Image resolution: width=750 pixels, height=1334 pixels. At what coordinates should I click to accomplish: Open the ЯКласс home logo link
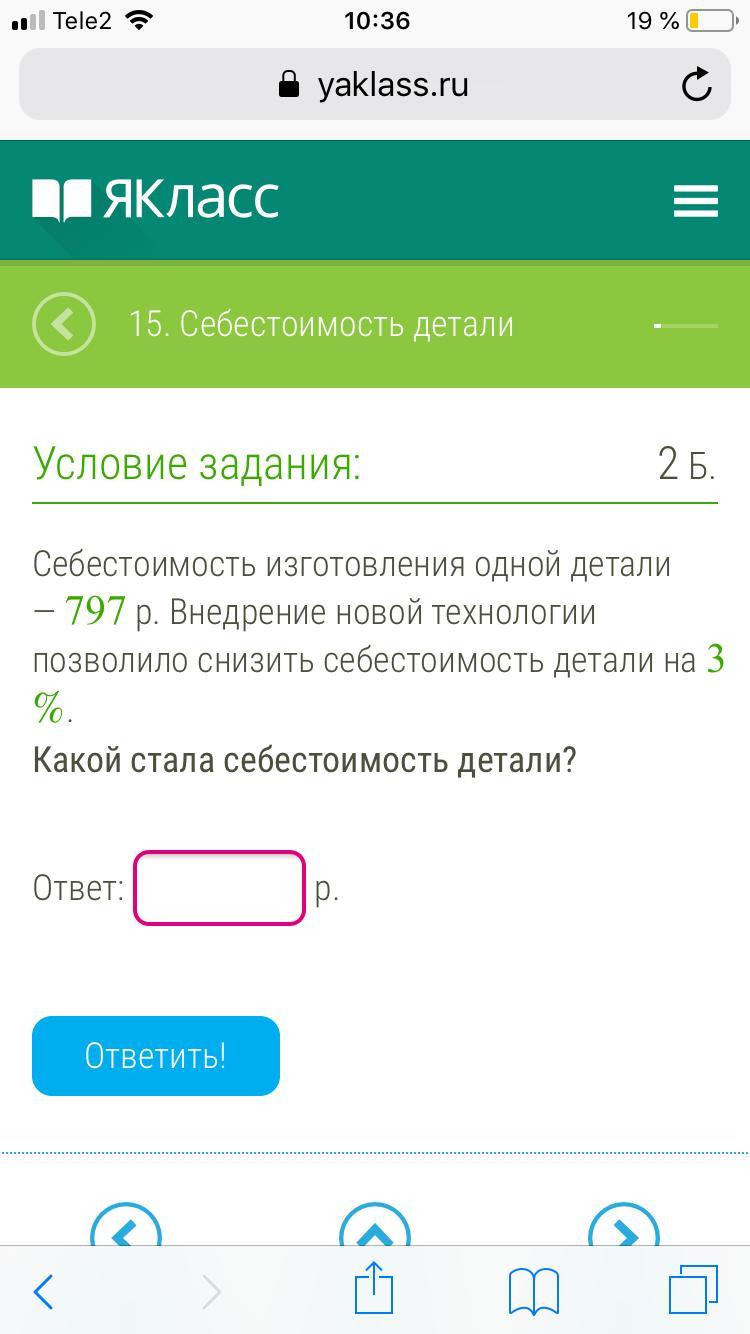[155, 200]
